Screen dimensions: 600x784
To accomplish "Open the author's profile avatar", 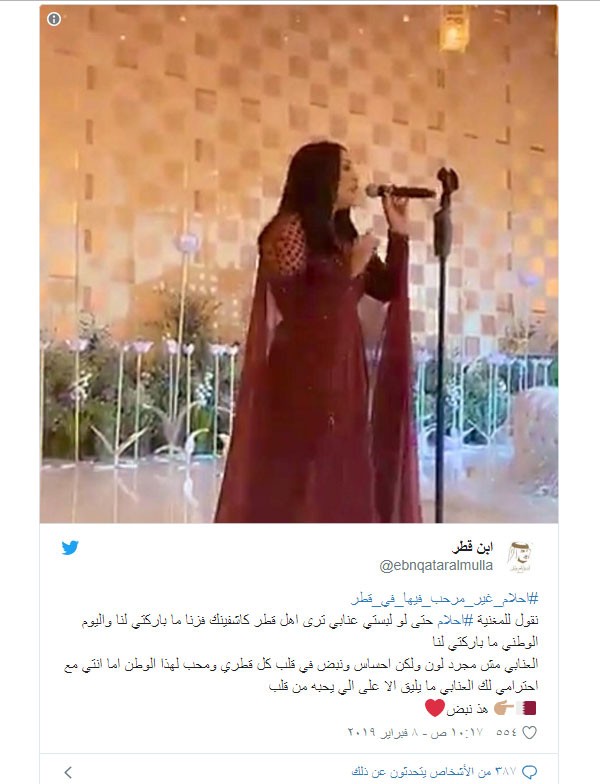I will 523,555.
